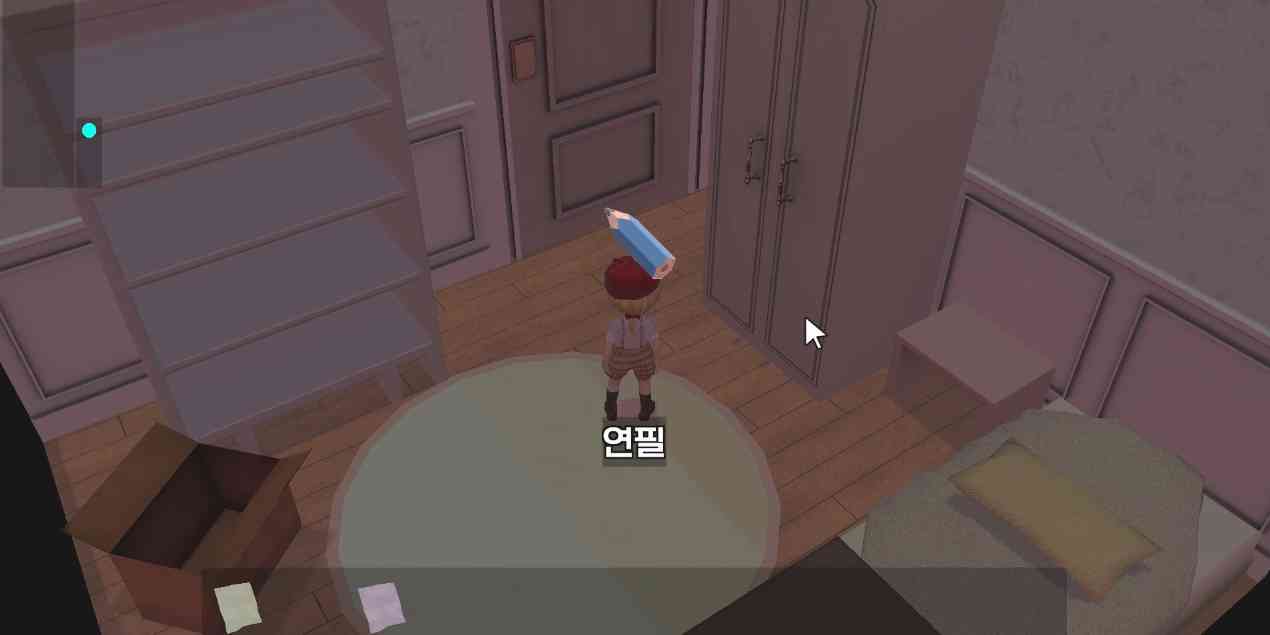The image size is (1270, 635).
Task: Open the minimap panel
Action: coord(52,95)
